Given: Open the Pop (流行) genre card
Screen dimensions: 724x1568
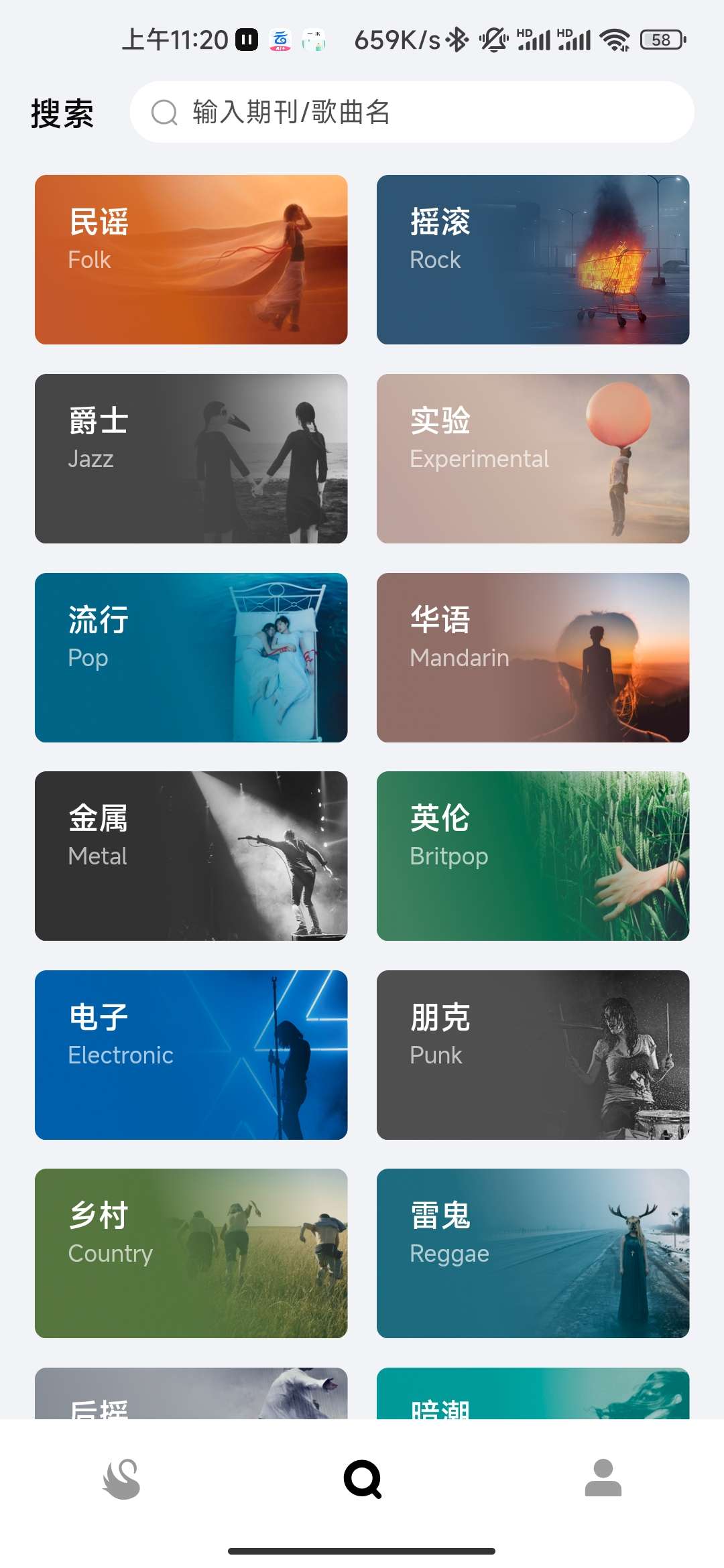Looking at the screenshot, I should [x=191, y=657].
